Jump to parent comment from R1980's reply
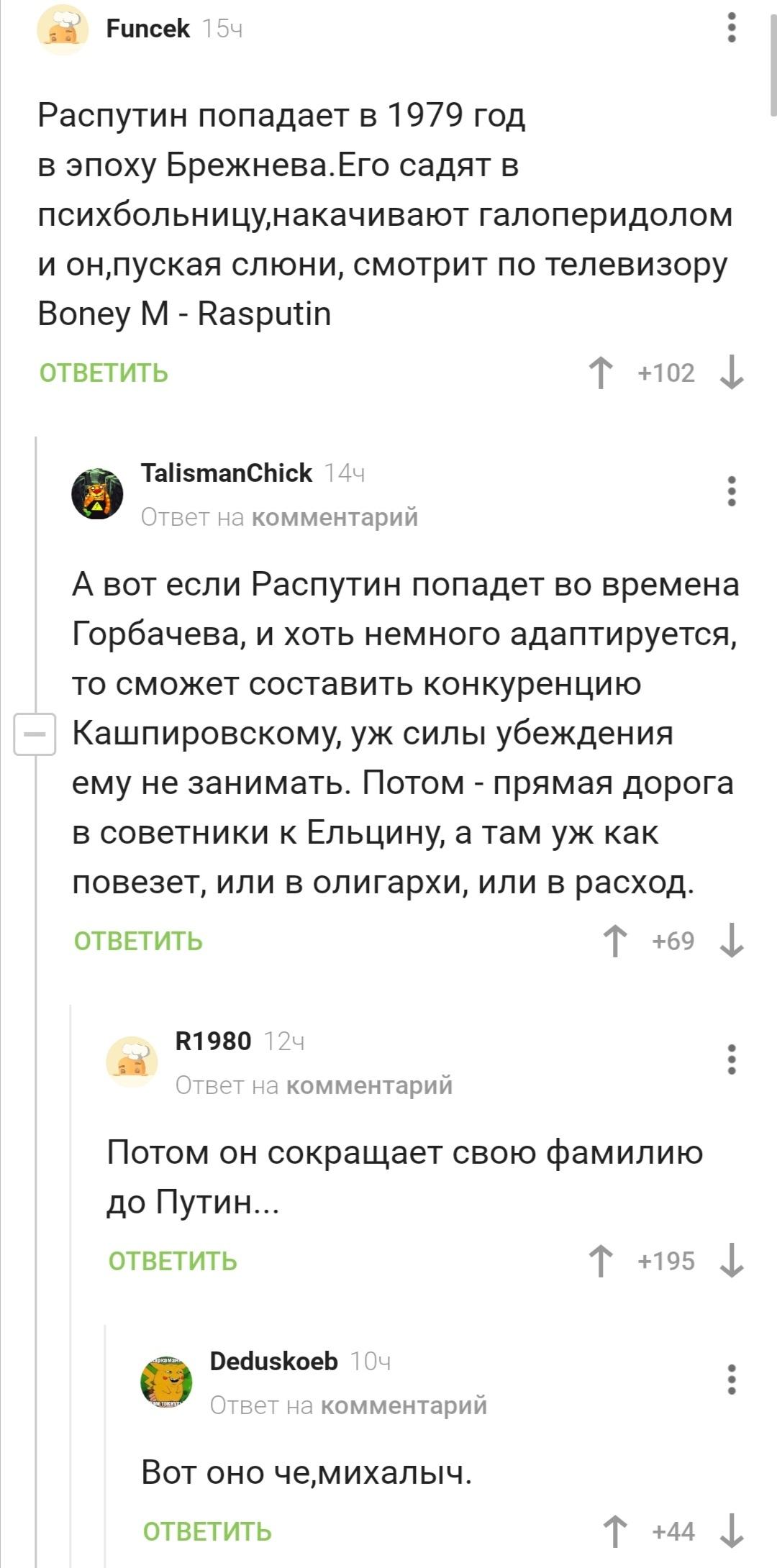This screenshot has height=1568, width=777. [369, 1085]
